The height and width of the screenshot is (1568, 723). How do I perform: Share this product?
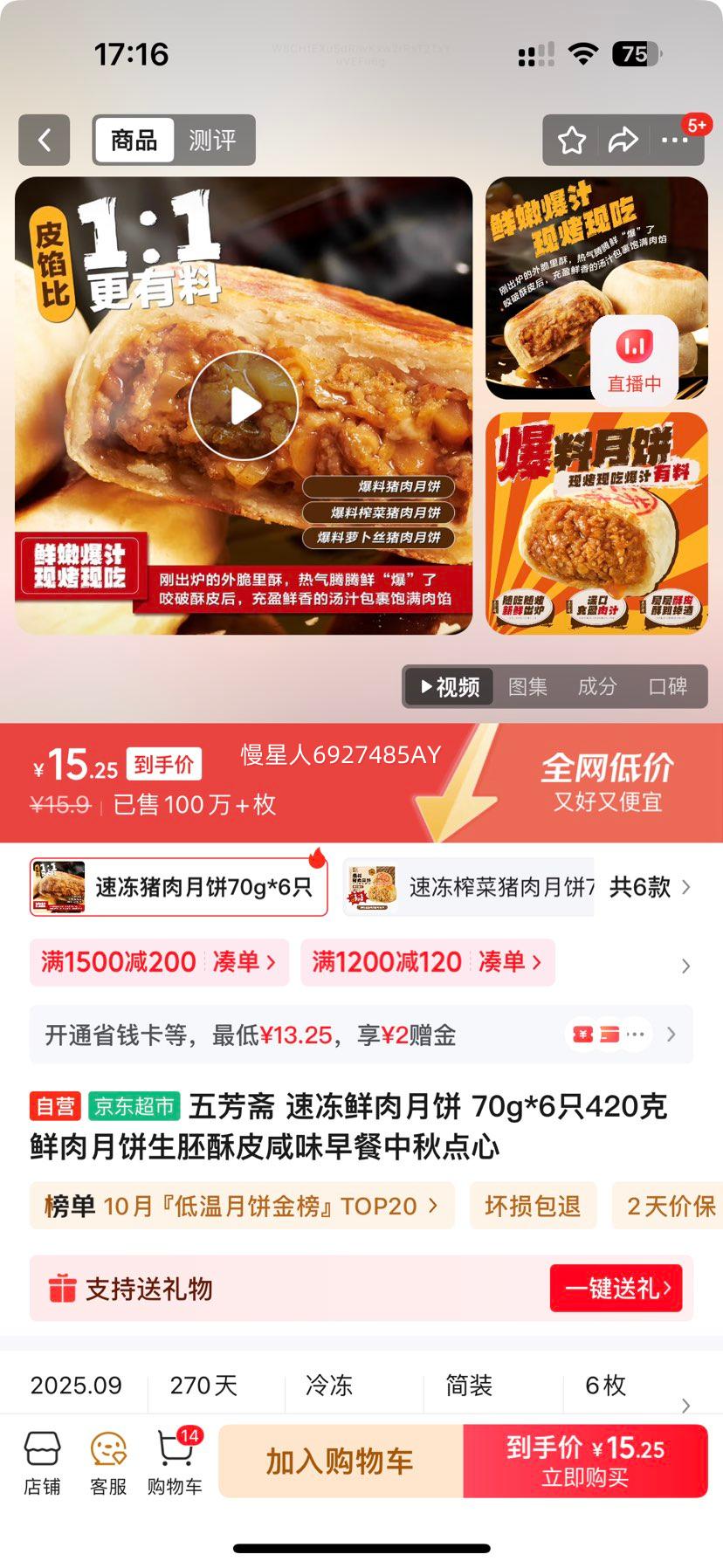(x=623, y=140)
